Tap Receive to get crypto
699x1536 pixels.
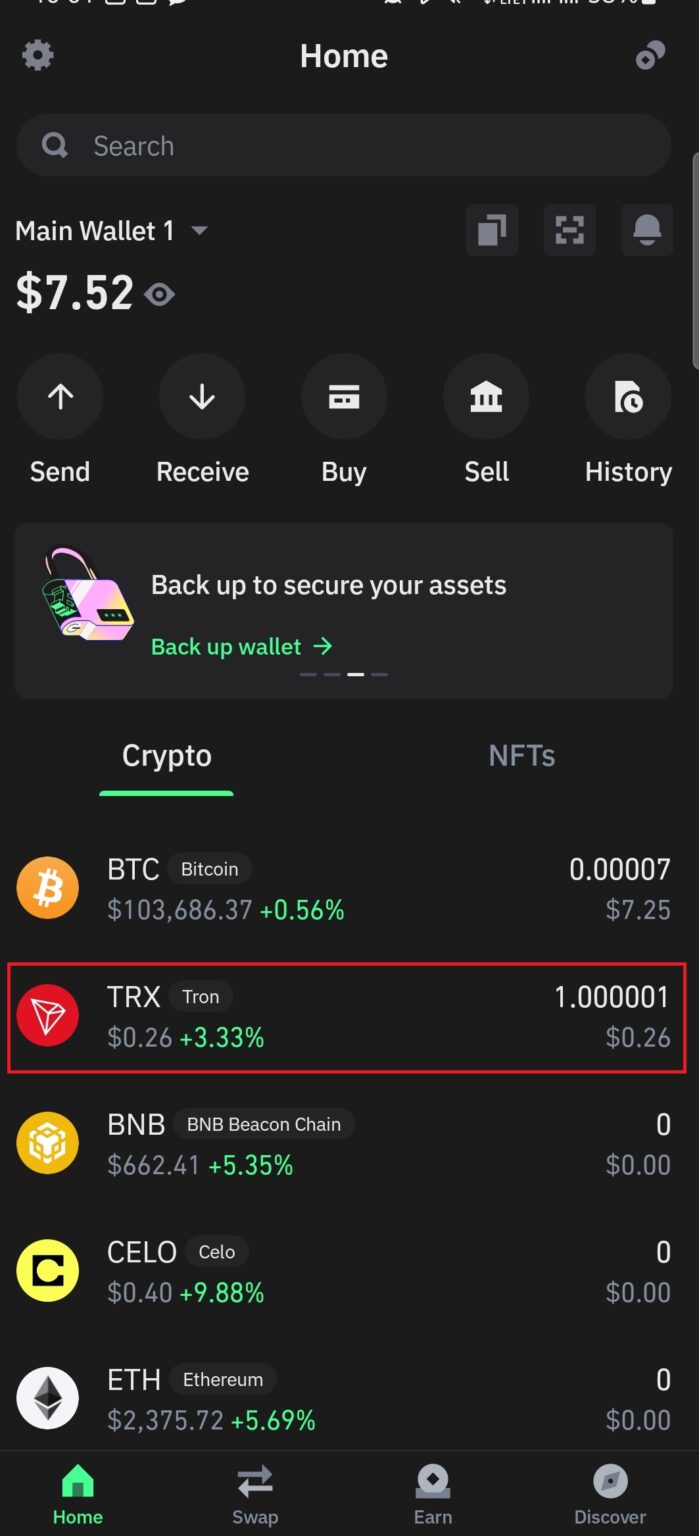[202, 398]
